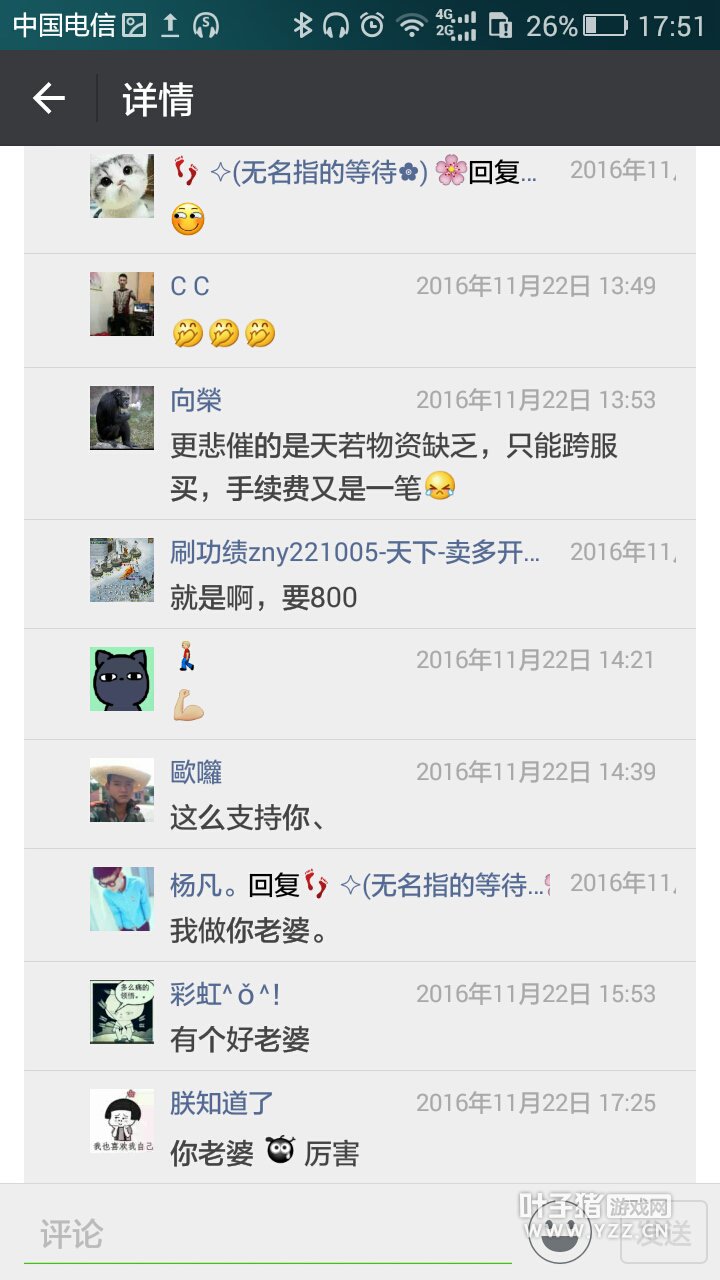Tap 歐囖's straw hat avatar
720x1280 pixels.
coord(122,790)
